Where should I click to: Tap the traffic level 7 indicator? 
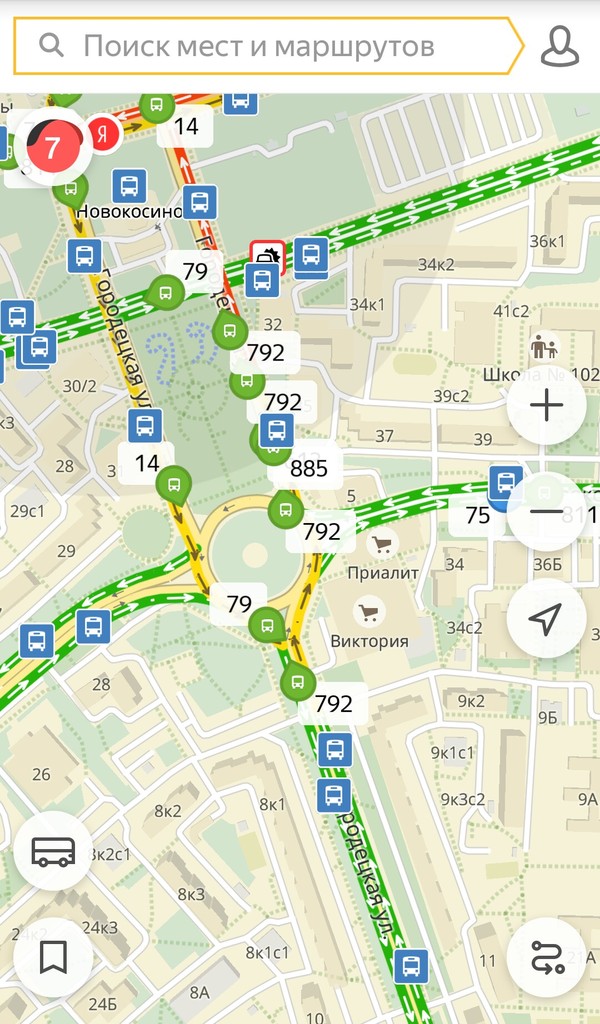click(51, 148)
